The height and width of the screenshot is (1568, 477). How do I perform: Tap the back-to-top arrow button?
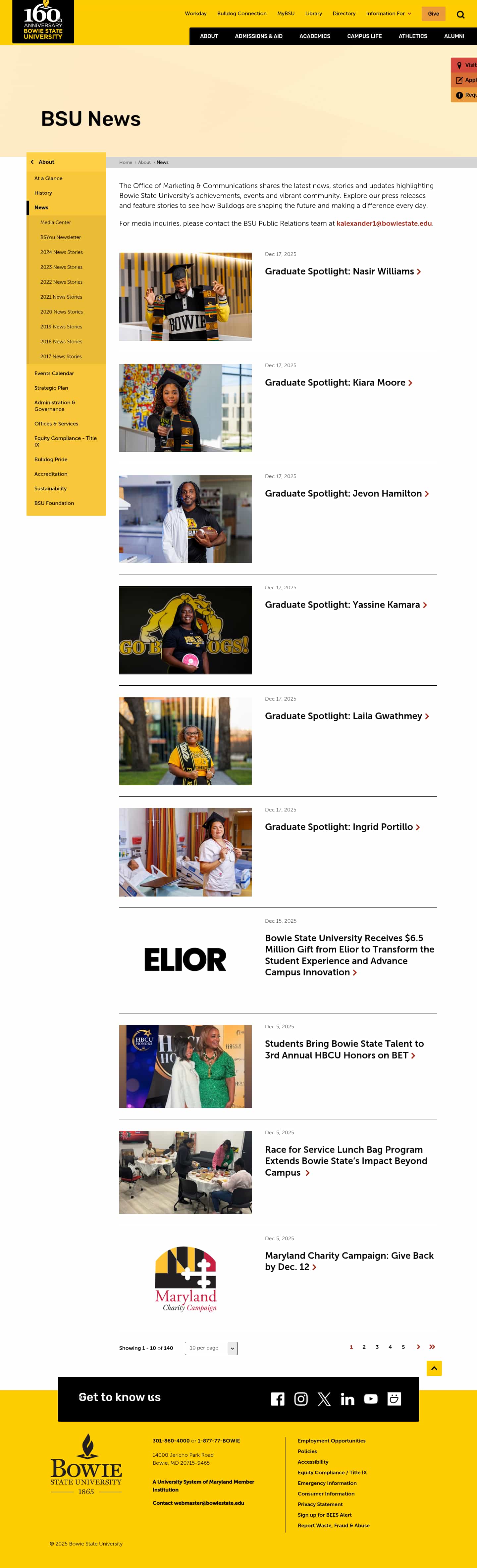[434, 1368]
